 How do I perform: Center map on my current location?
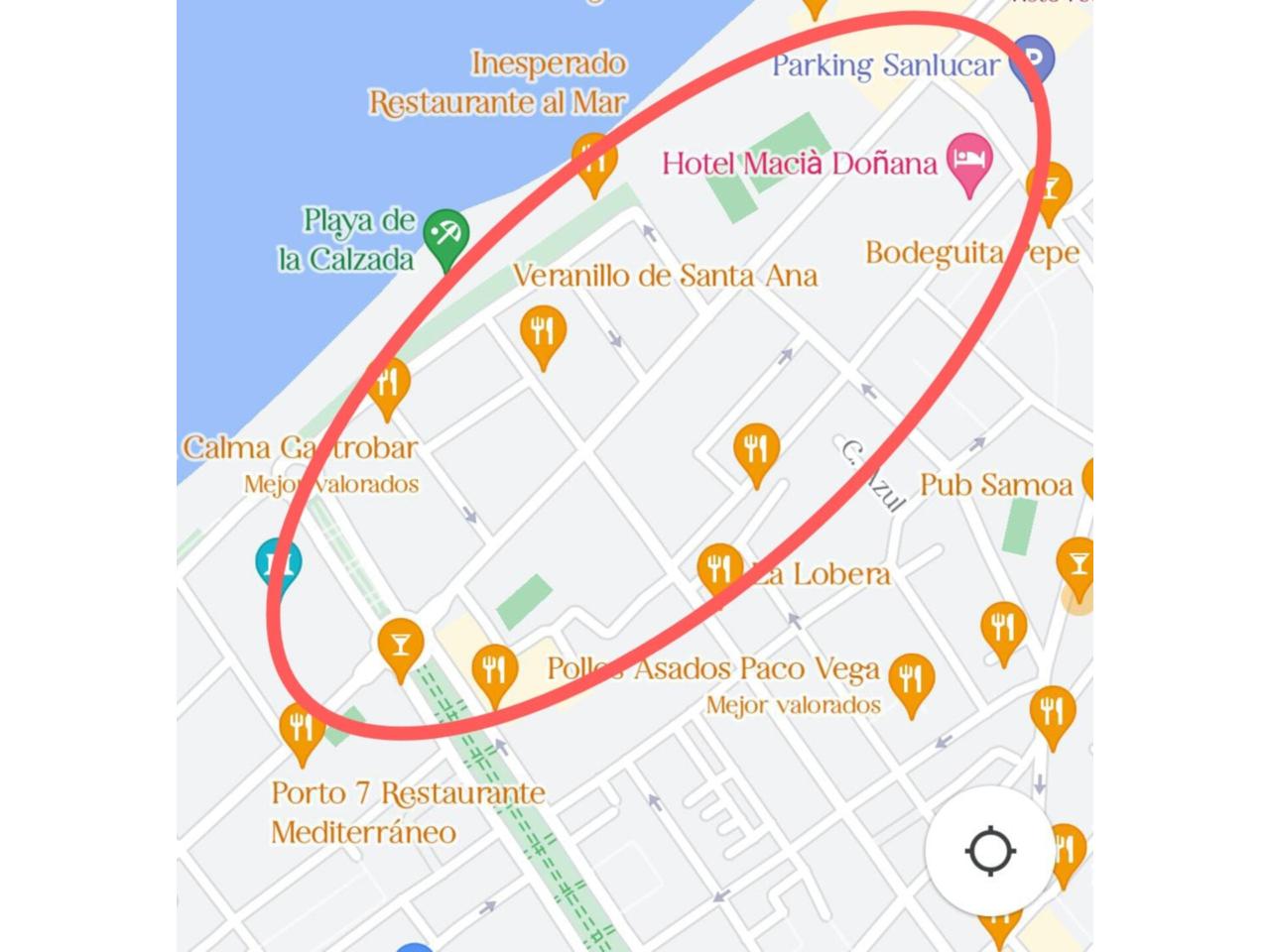click(989, 851)
